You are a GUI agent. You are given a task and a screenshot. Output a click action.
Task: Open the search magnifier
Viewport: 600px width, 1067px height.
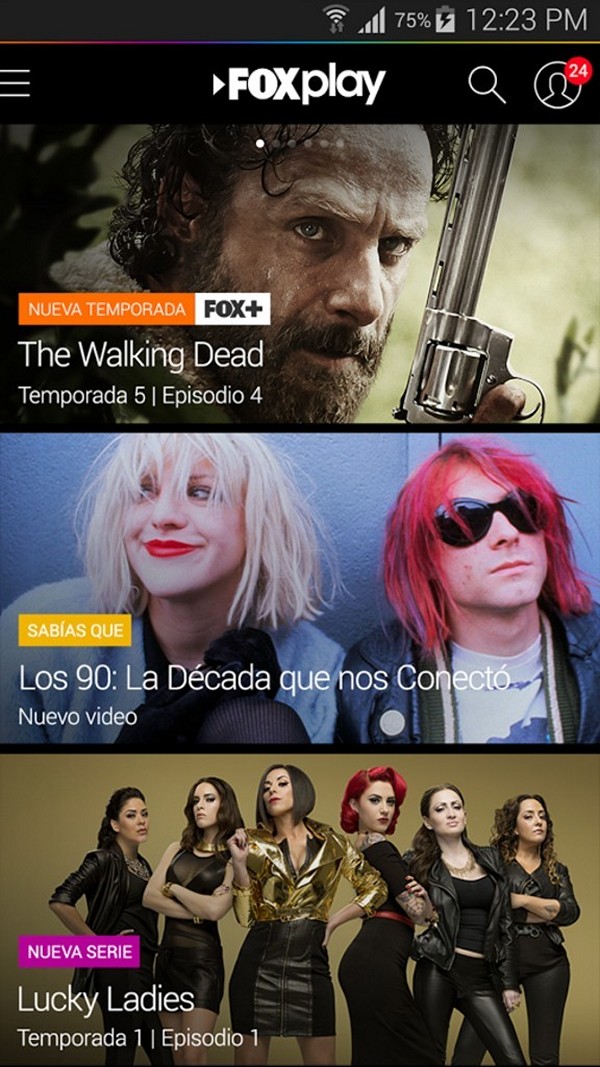point(487,85)
